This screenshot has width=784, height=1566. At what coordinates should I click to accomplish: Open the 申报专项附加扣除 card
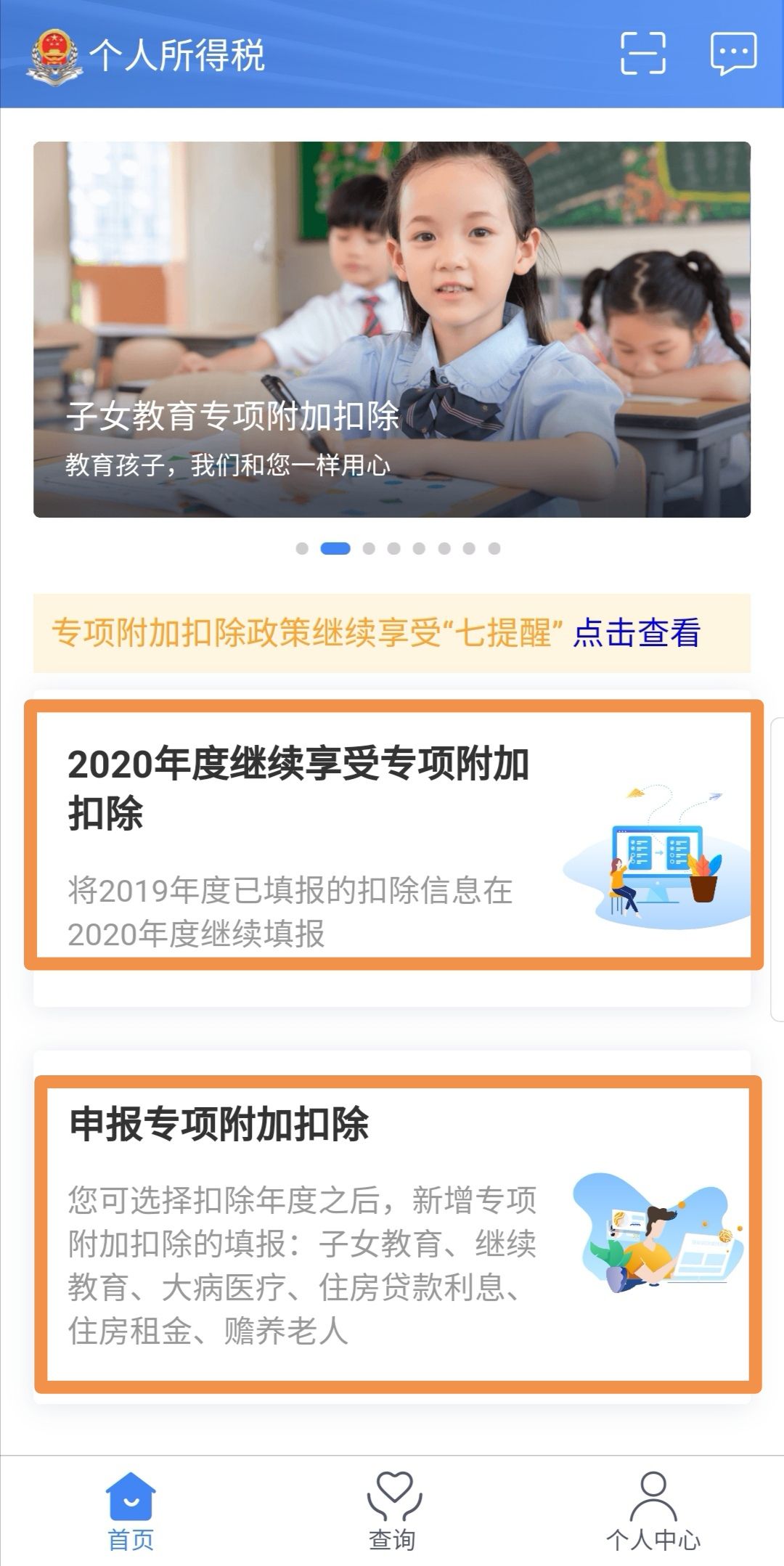[x=392, y=1233]
